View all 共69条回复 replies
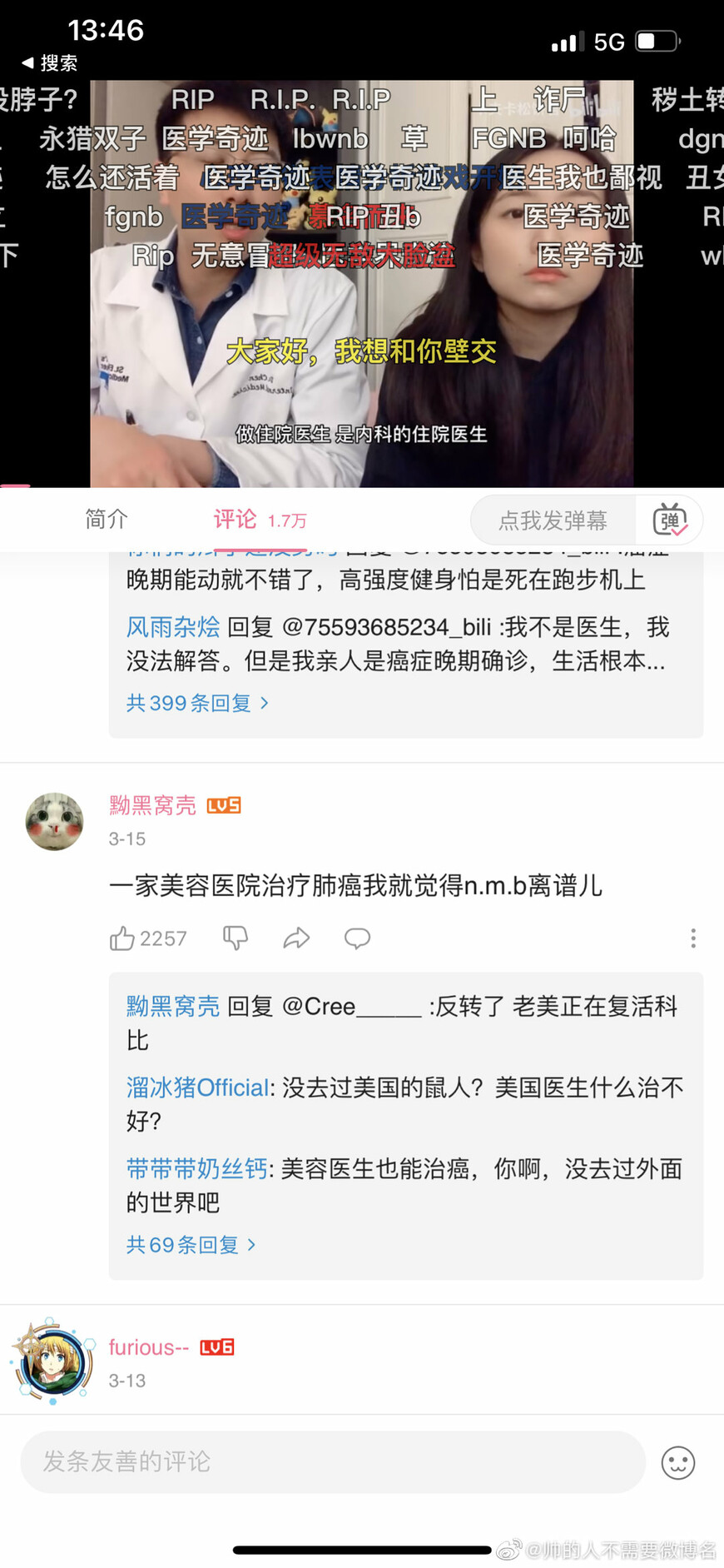This screenshot has height=1568, width=724. (x=191, y=1244)
